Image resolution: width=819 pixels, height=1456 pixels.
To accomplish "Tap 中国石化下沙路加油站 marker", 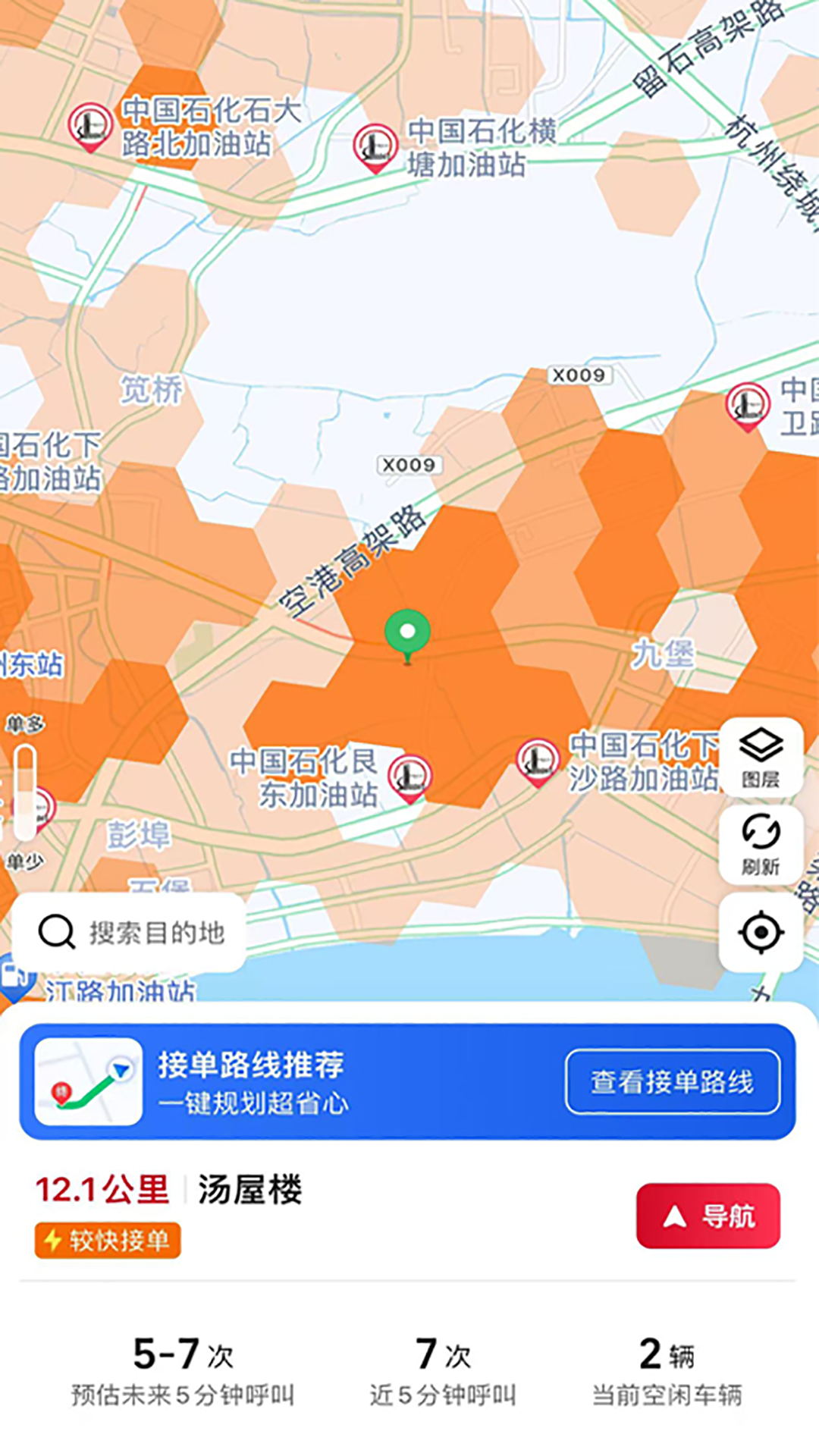I will tap(538, 761).
